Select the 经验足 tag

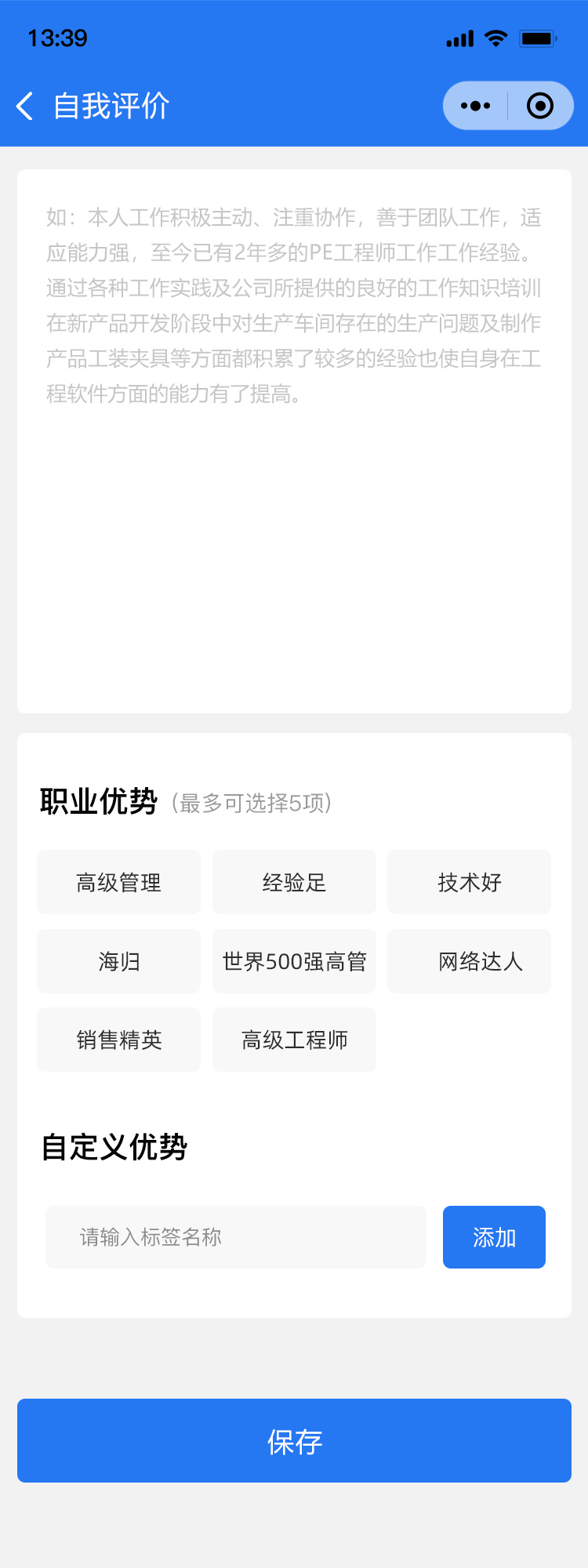coord(294,882)
